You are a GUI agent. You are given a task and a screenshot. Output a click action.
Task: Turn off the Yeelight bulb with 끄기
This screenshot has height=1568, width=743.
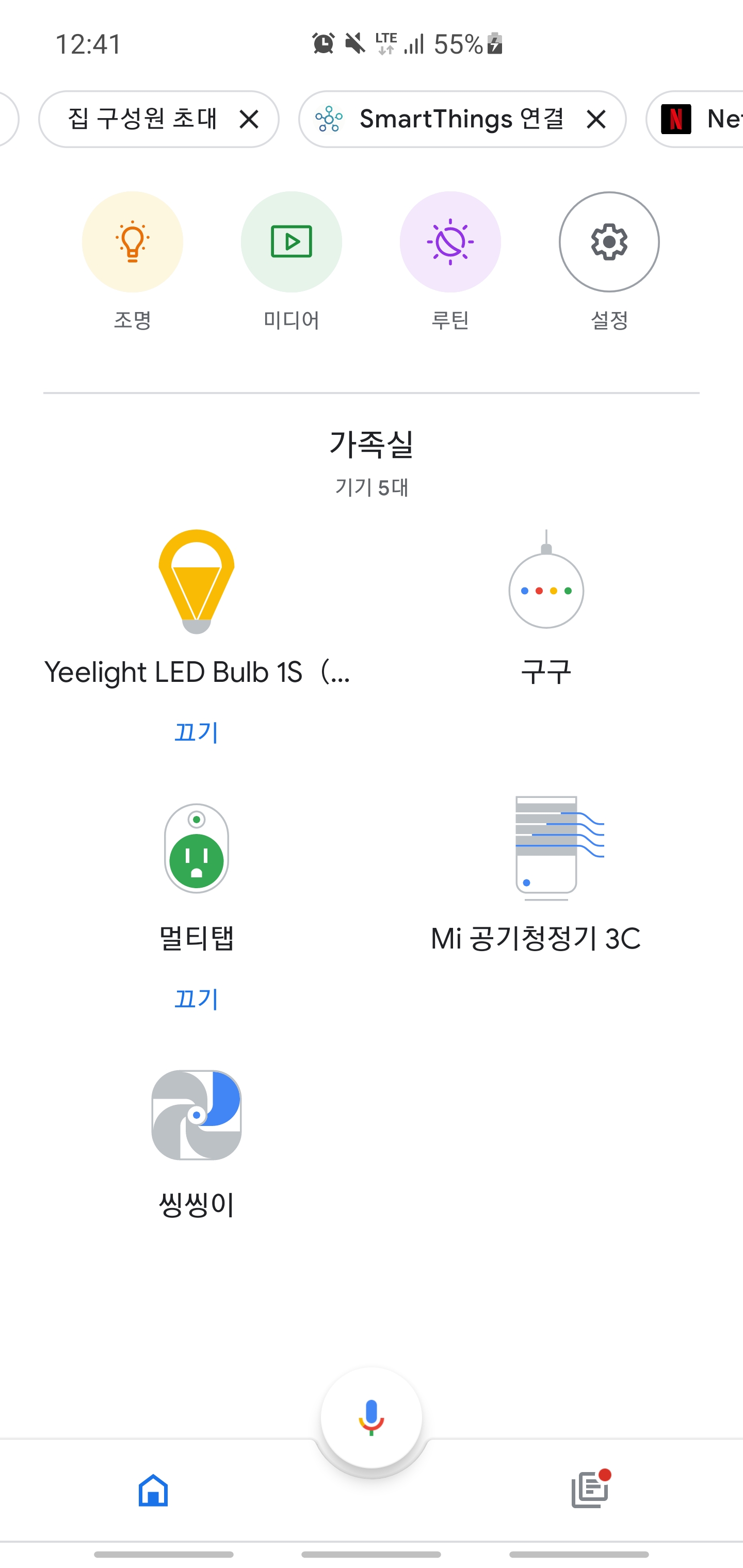pos(196,731)
